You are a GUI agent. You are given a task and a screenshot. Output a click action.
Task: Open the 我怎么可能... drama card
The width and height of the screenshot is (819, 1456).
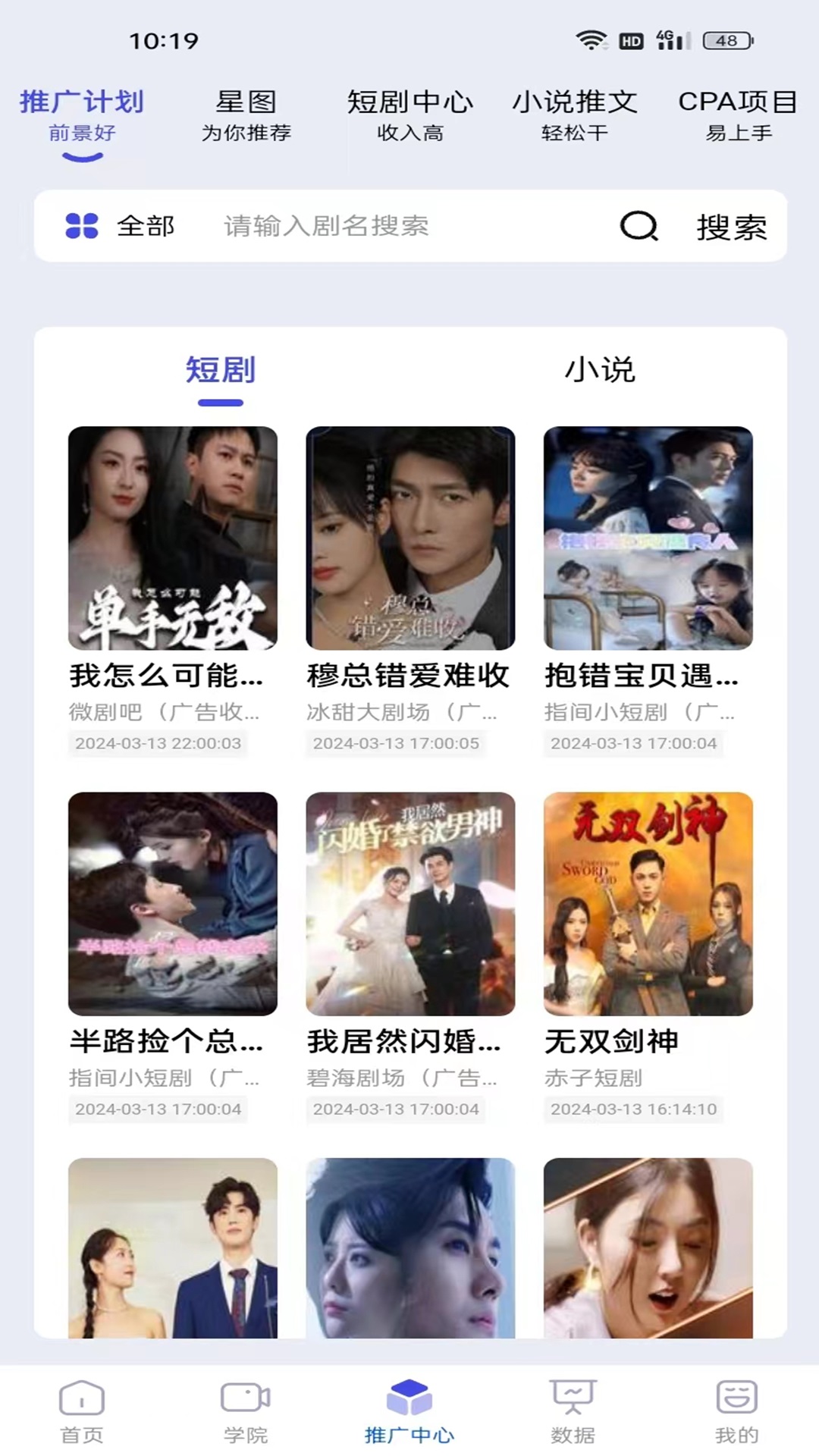pos(172,538)
